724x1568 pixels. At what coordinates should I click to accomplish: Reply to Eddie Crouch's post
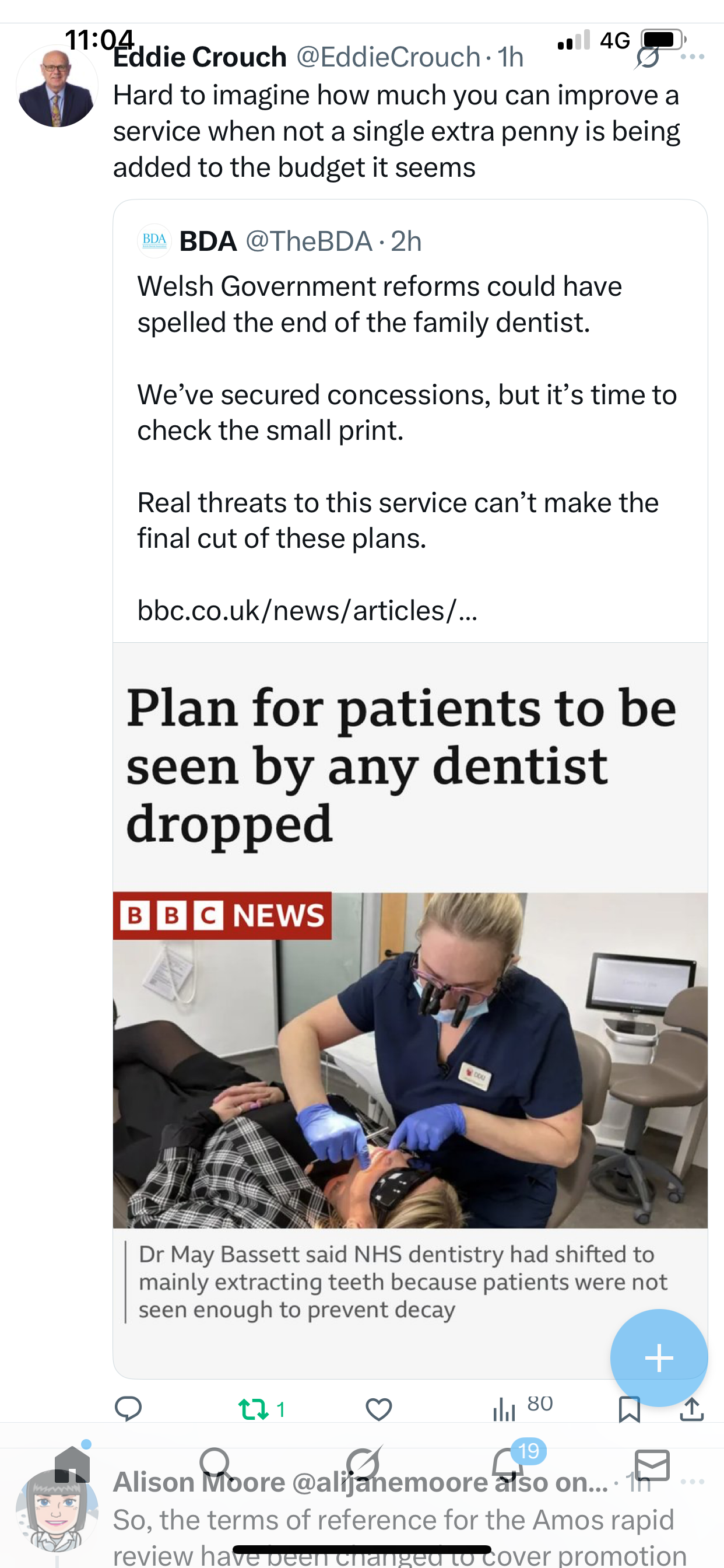point(128,1409)
